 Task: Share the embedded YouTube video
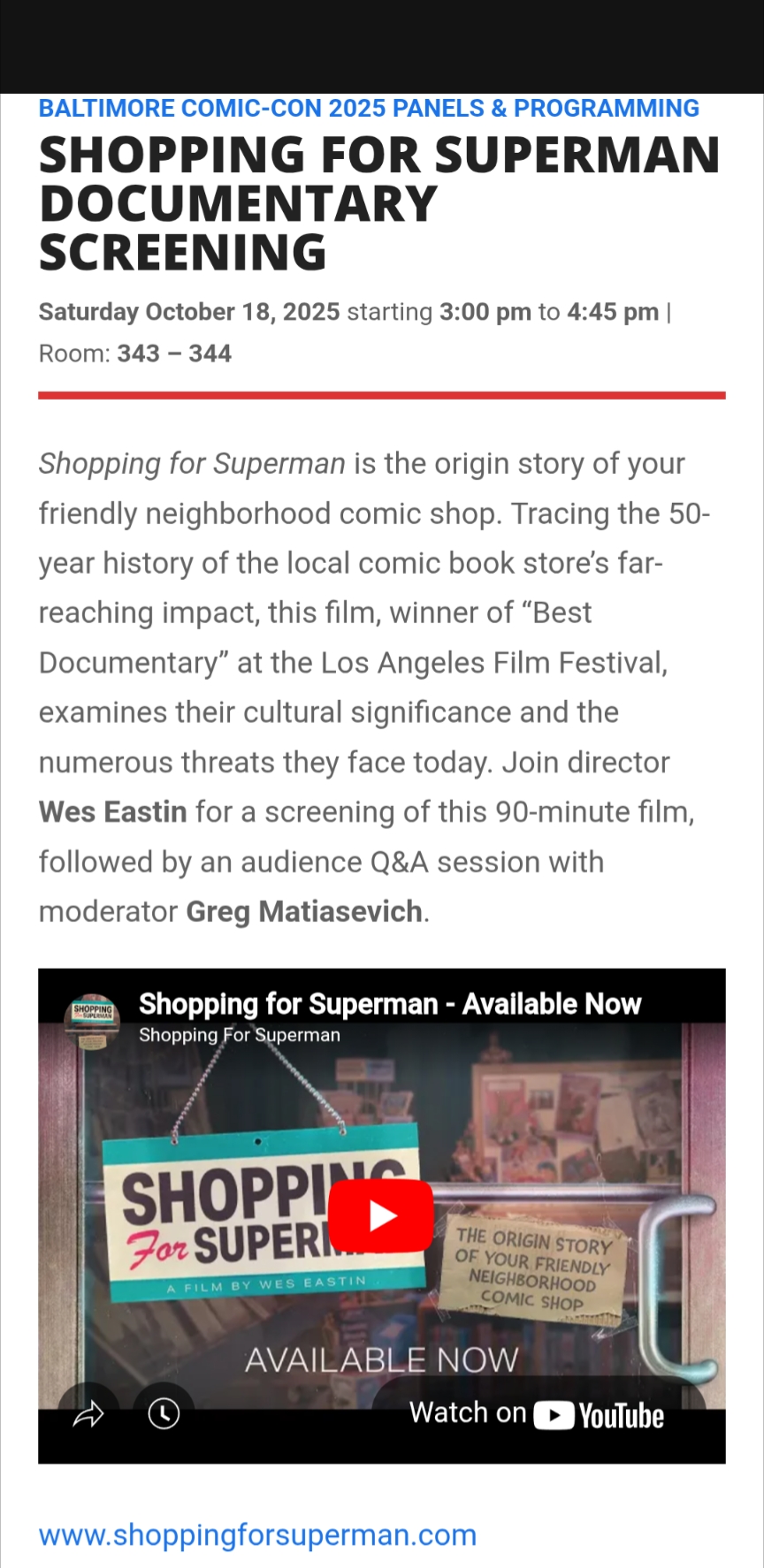pyautogui.click(x=88, y=1414)
